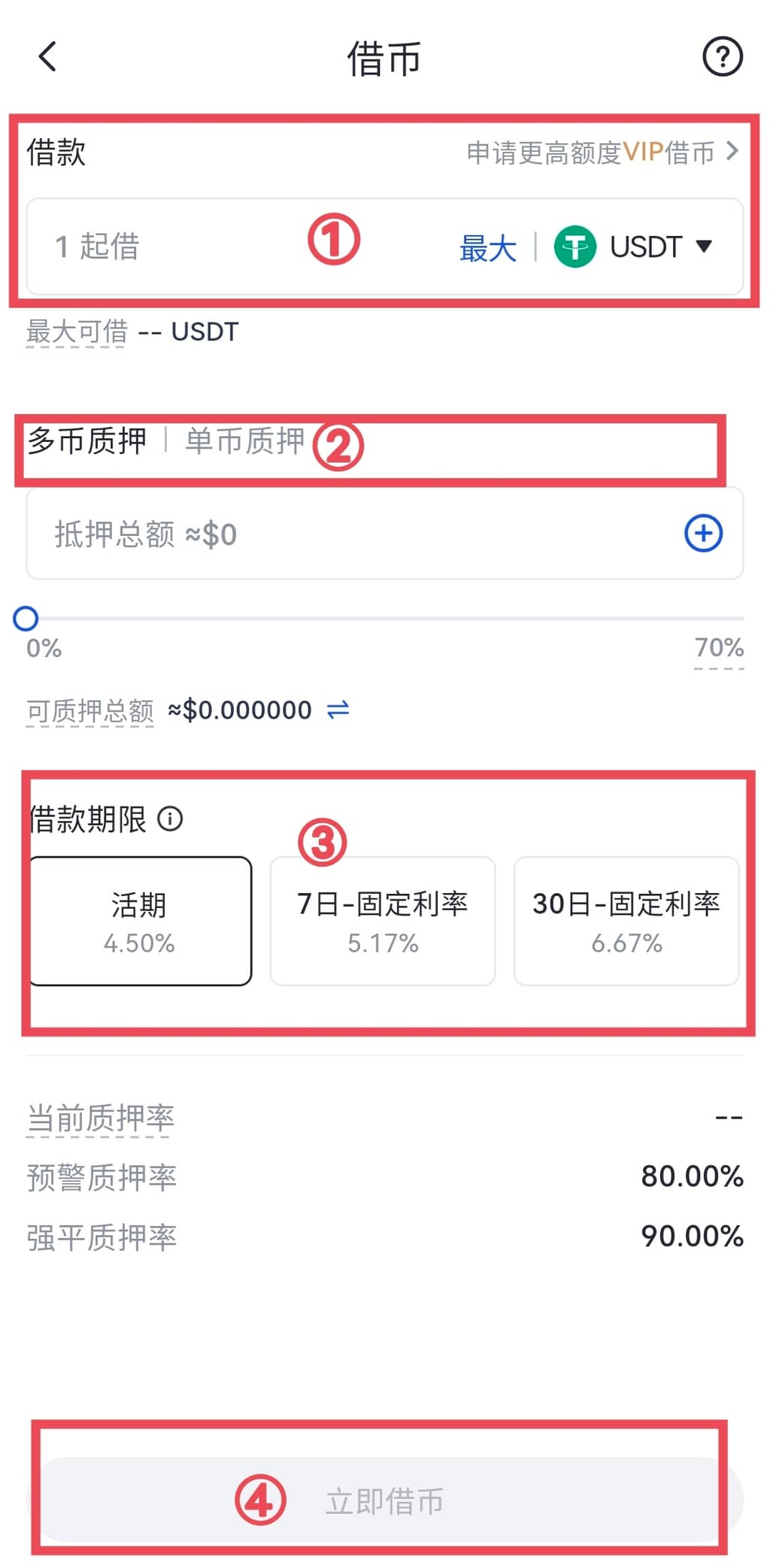This screenshot has width=770, height=1568.
Task: Tap 最大 to fill max amount
Action: click(x=487, y=248)
